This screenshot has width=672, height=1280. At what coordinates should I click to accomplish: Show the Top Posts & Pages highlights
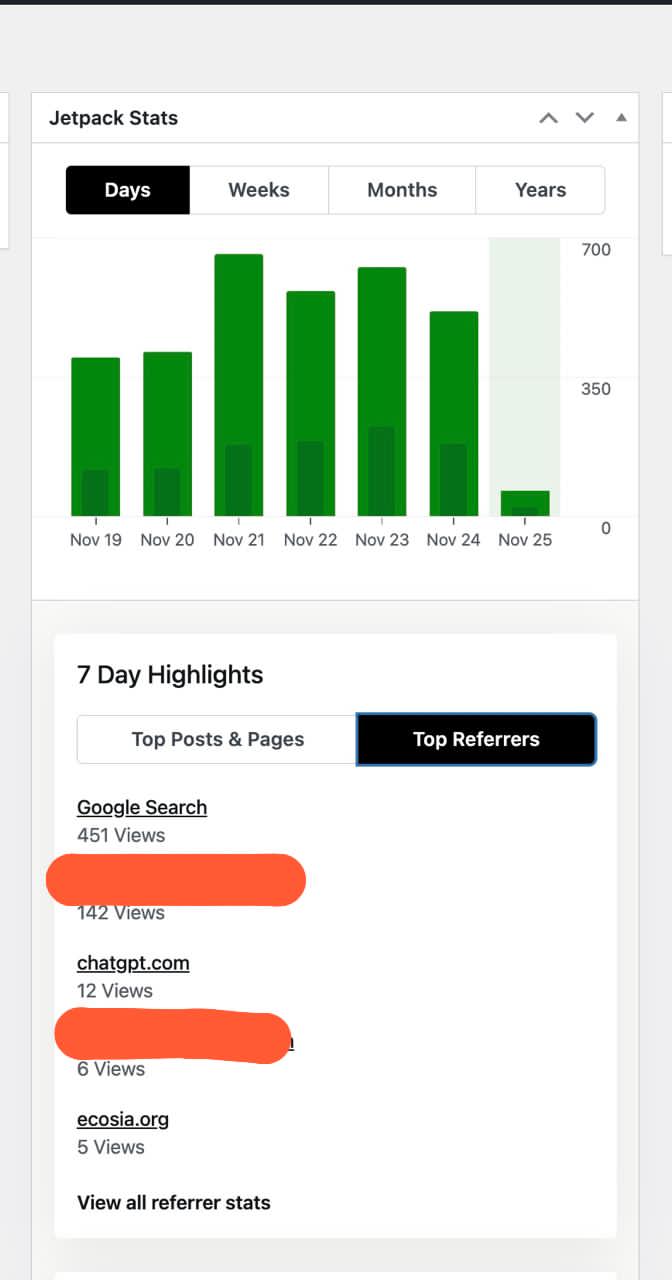(217, 740)
